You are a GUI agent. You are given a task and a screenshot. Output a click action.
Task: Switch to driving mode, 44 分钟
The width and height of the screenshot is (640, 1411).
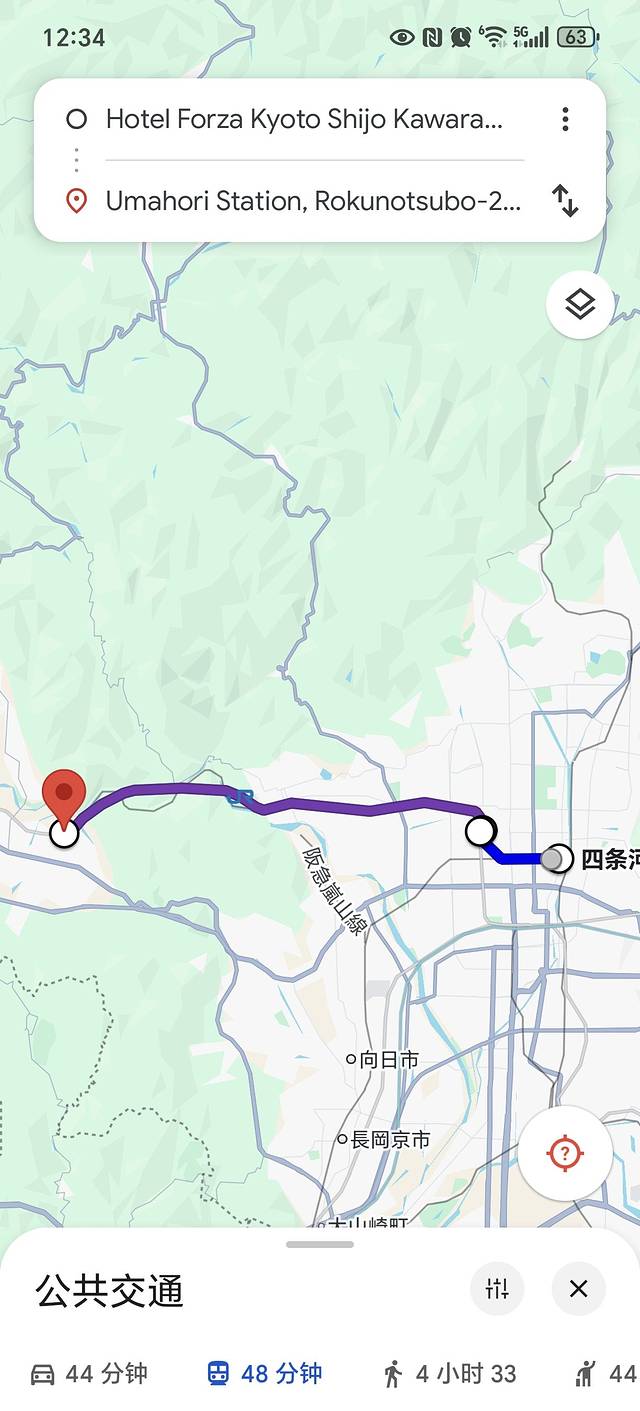pyautogui.click(x=88, y=1374)
